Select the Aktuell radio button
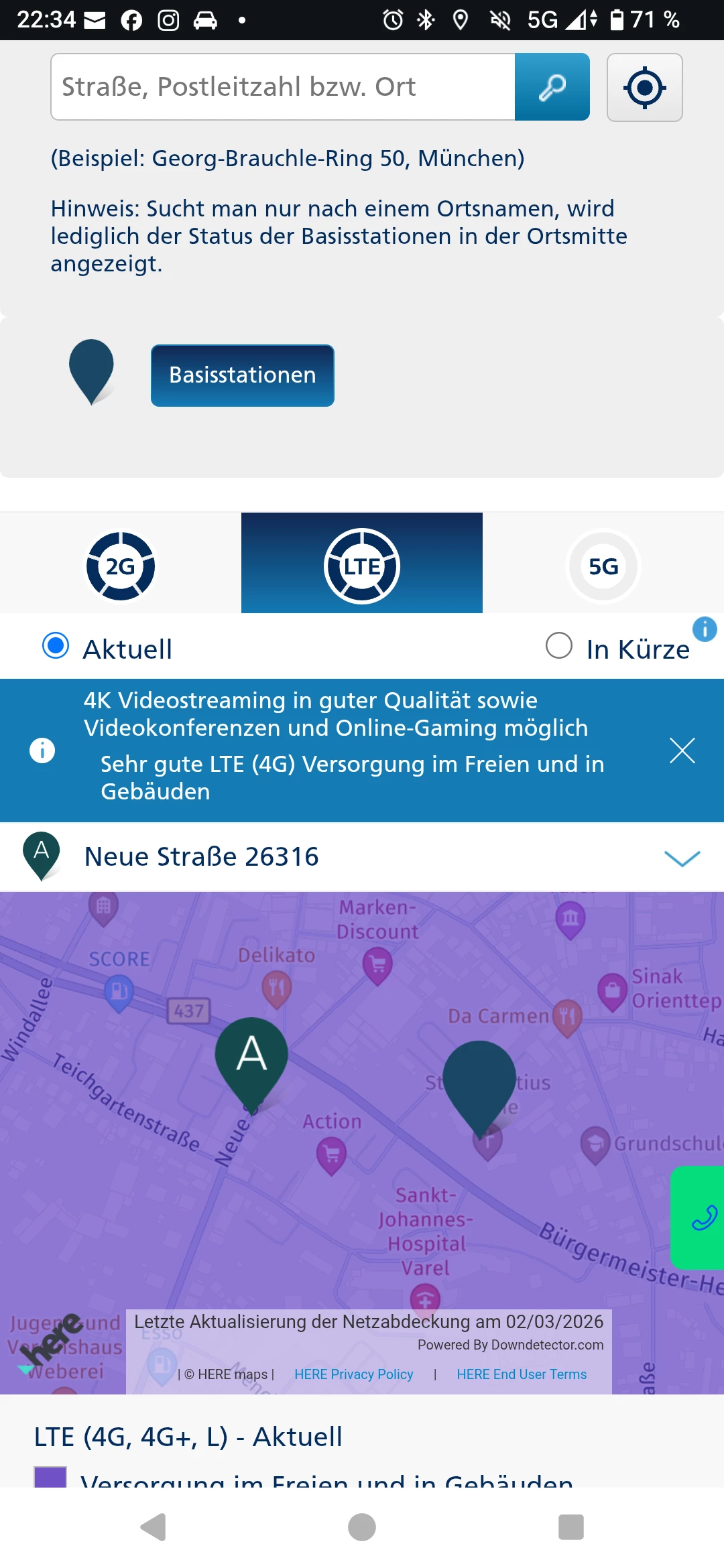This screenshot has height=1568, width=724. point(56,647)
